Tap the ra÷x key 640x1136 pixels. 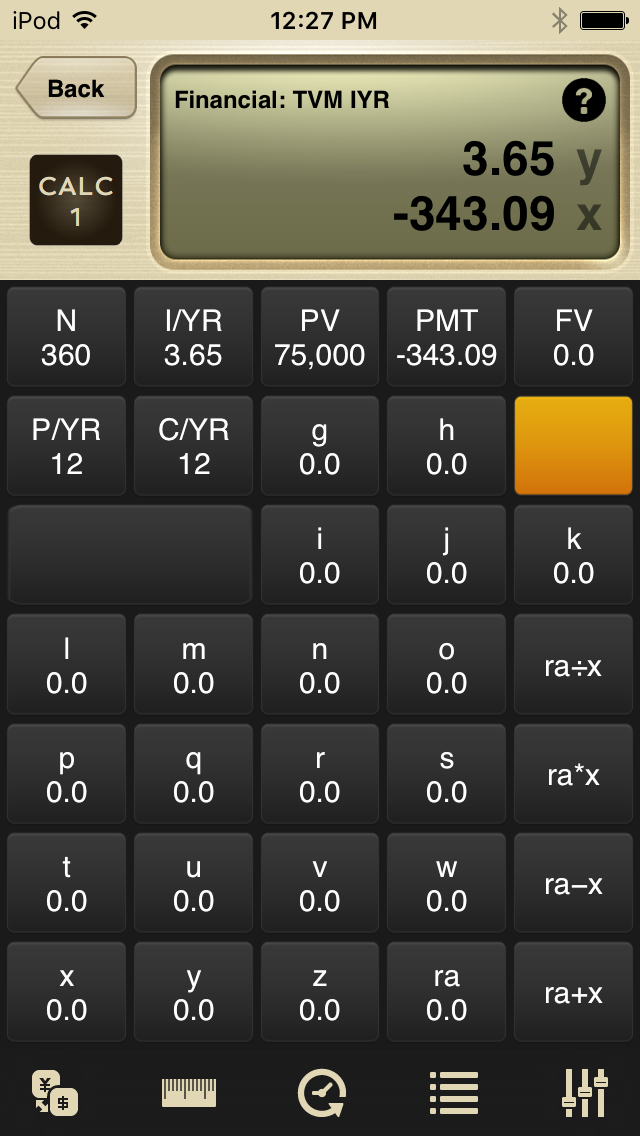(573, 665)
